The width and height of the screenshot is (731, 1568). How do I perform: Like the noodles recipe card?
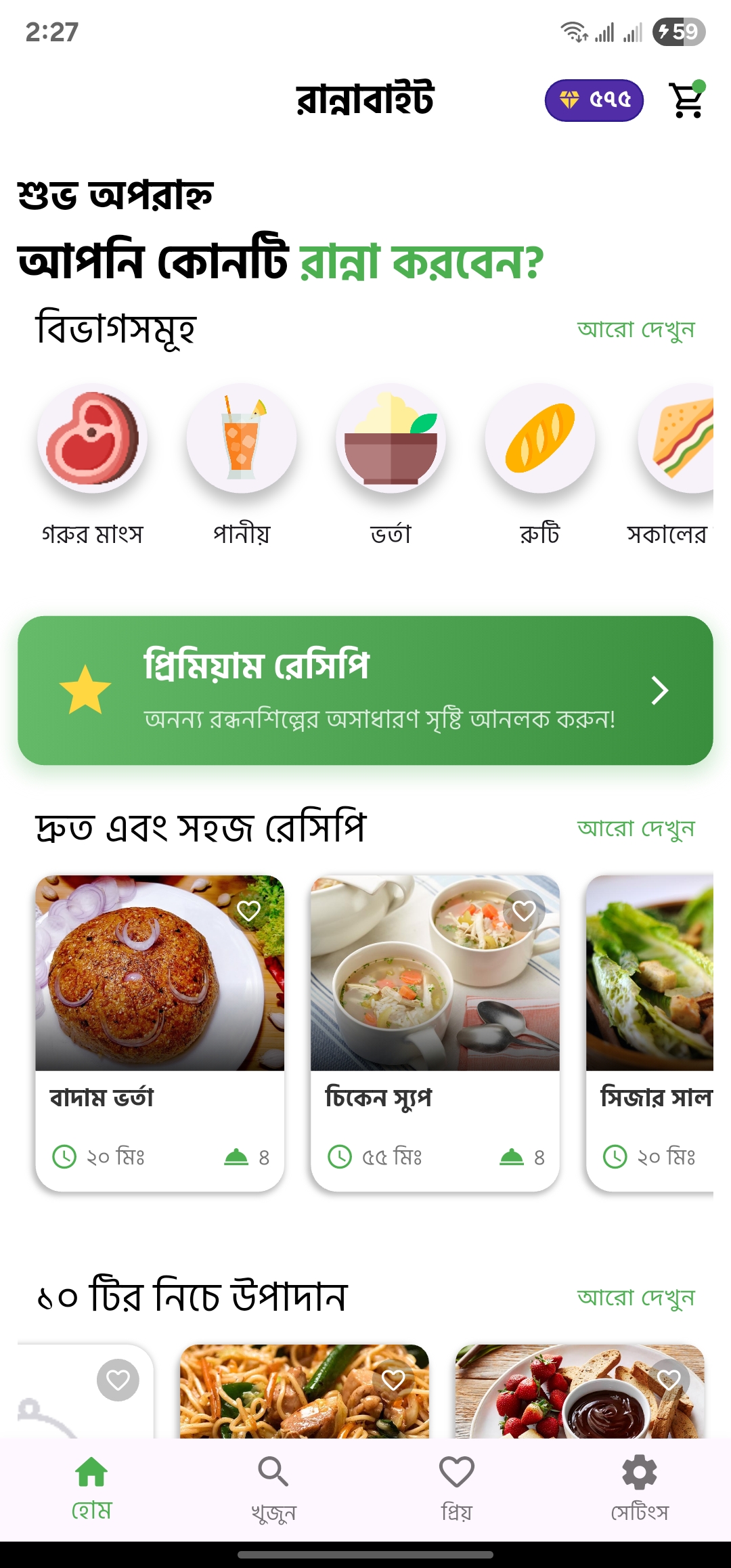(x=394, y=1380)
